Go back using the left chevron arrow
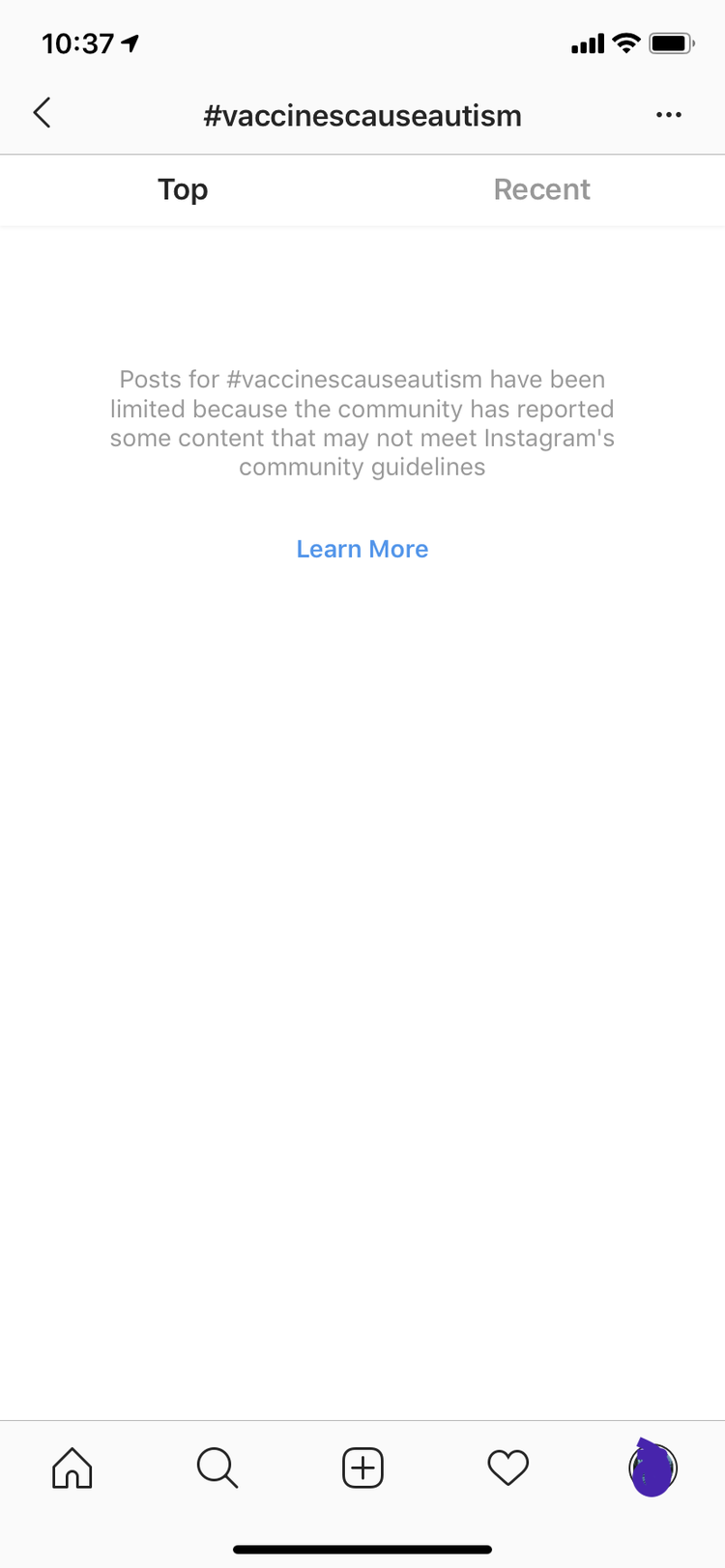This screenshot has width=725, height=1568. pos(42,113)
